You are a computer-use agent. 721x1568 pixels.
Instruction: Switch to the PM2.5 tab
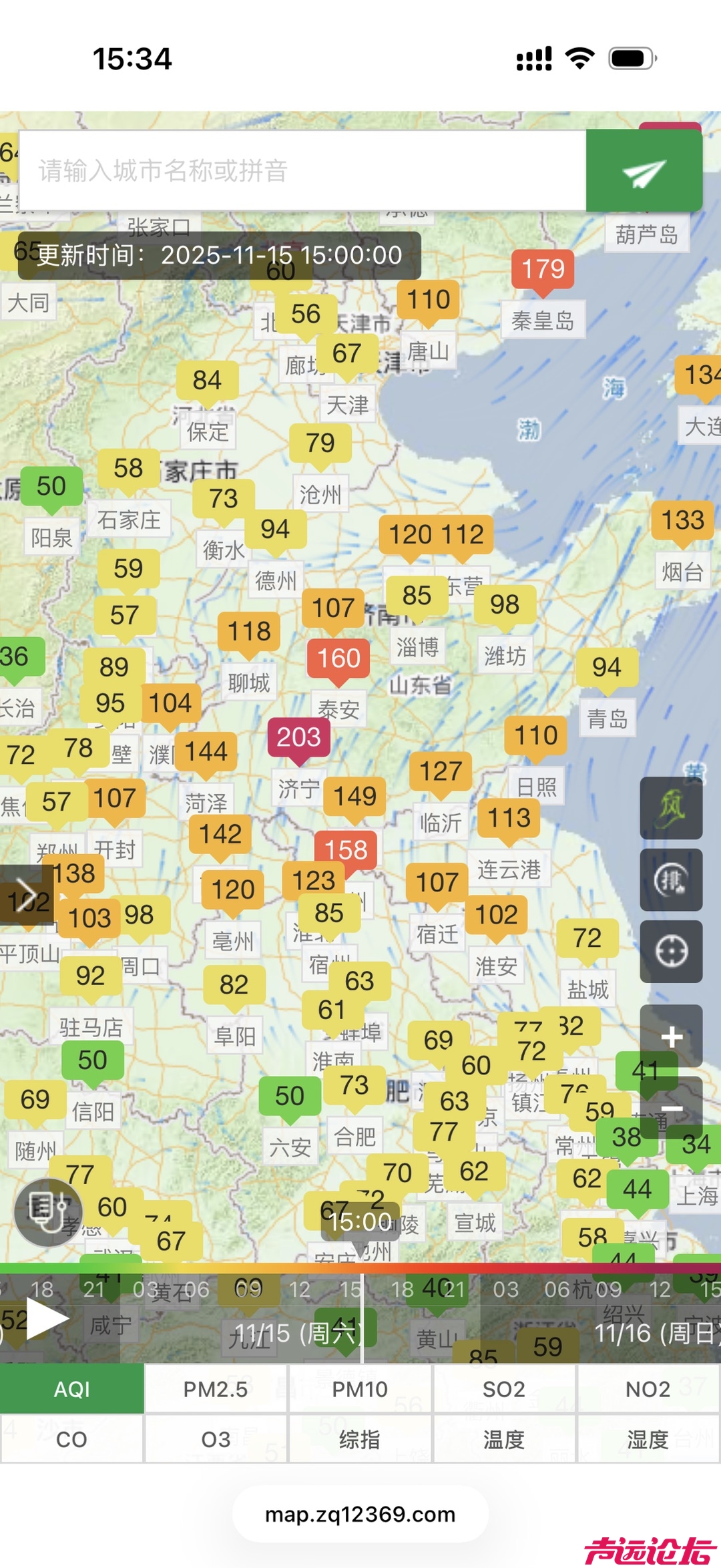216,1389
